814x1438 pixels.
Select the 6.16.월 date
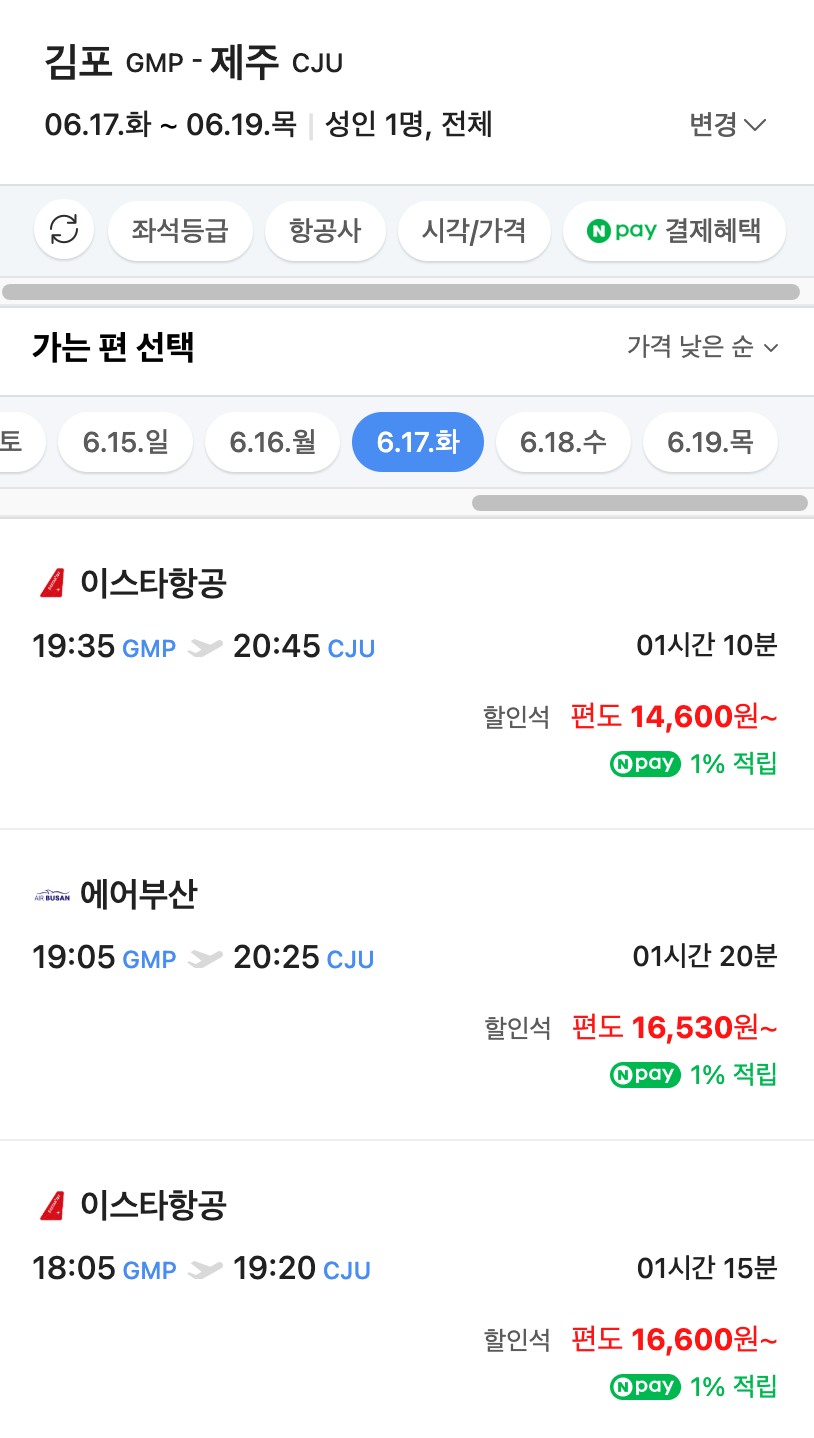[272, 442]
